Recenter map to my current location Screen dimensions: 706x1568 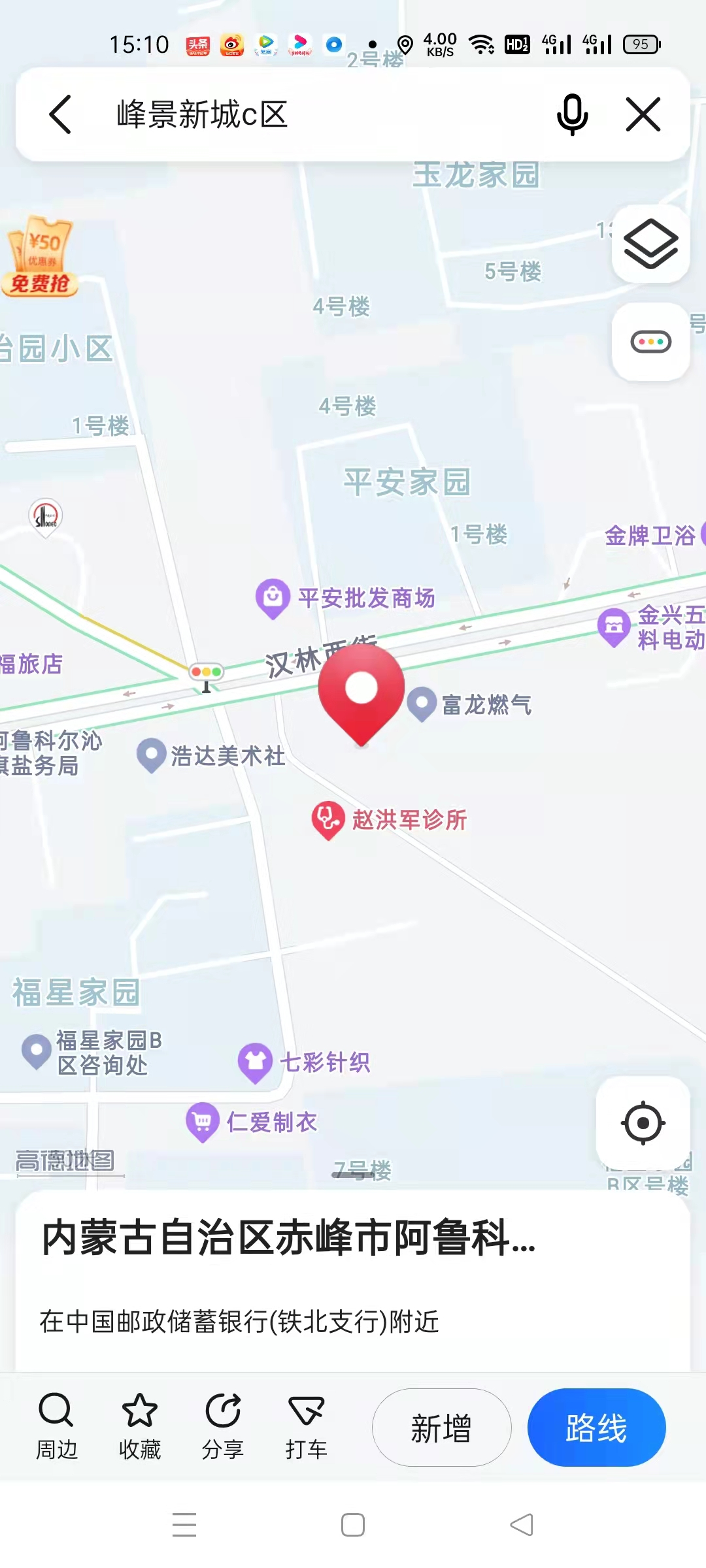[x=643, y=1123]
